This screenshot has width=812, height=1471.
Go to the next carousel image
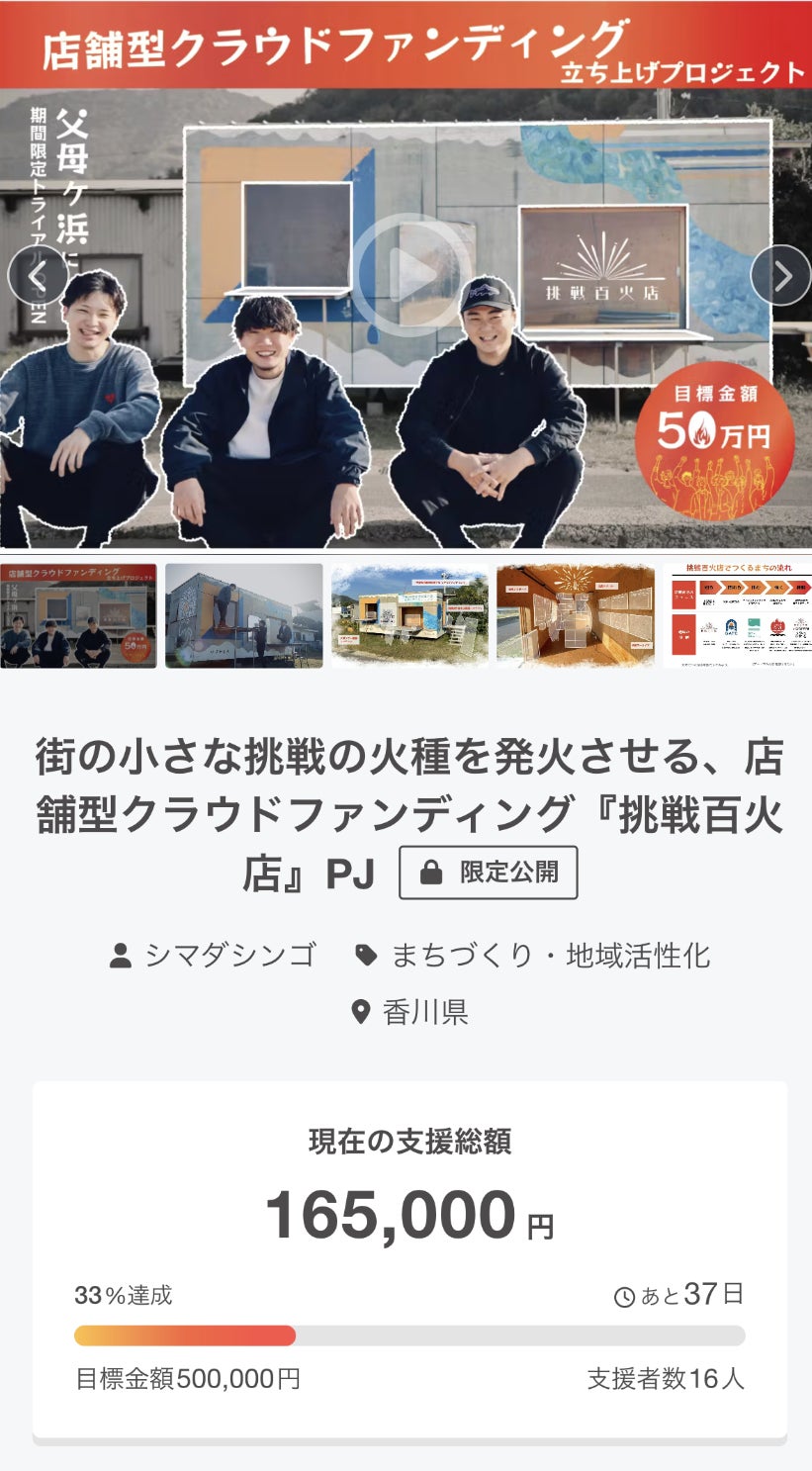[x=779, y=276]
